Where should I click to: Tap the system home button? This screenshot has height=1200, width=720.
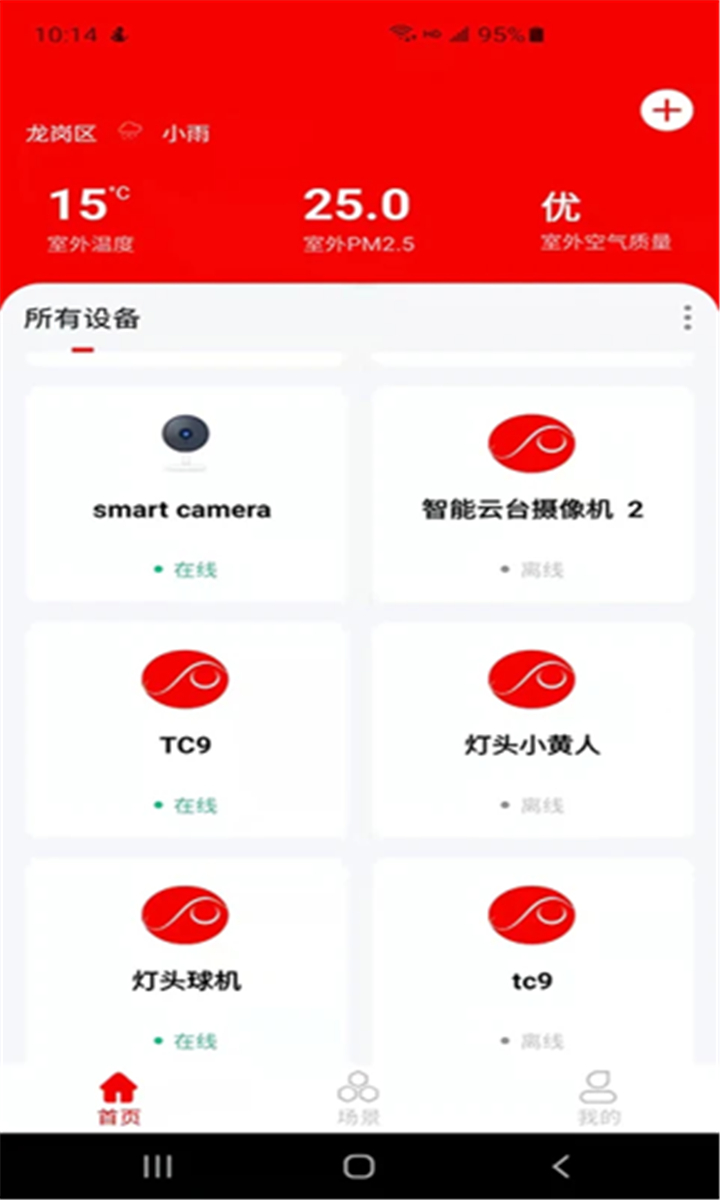point(359,1166)
